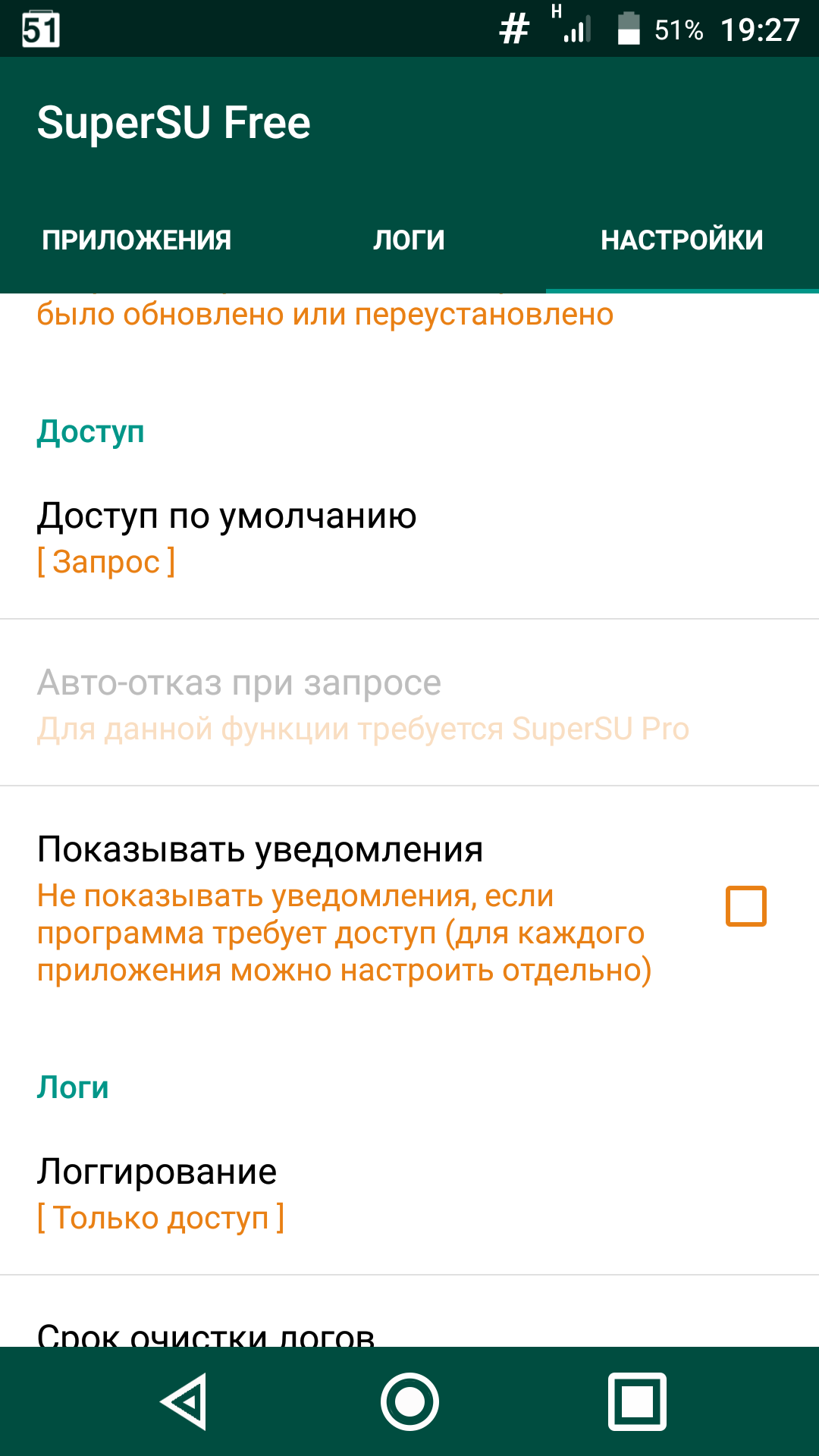The image size is (819, 1456).
Task: Switch to the ПРИЛОЖЕНИЯ tab
Action: (x=136, y=240)
